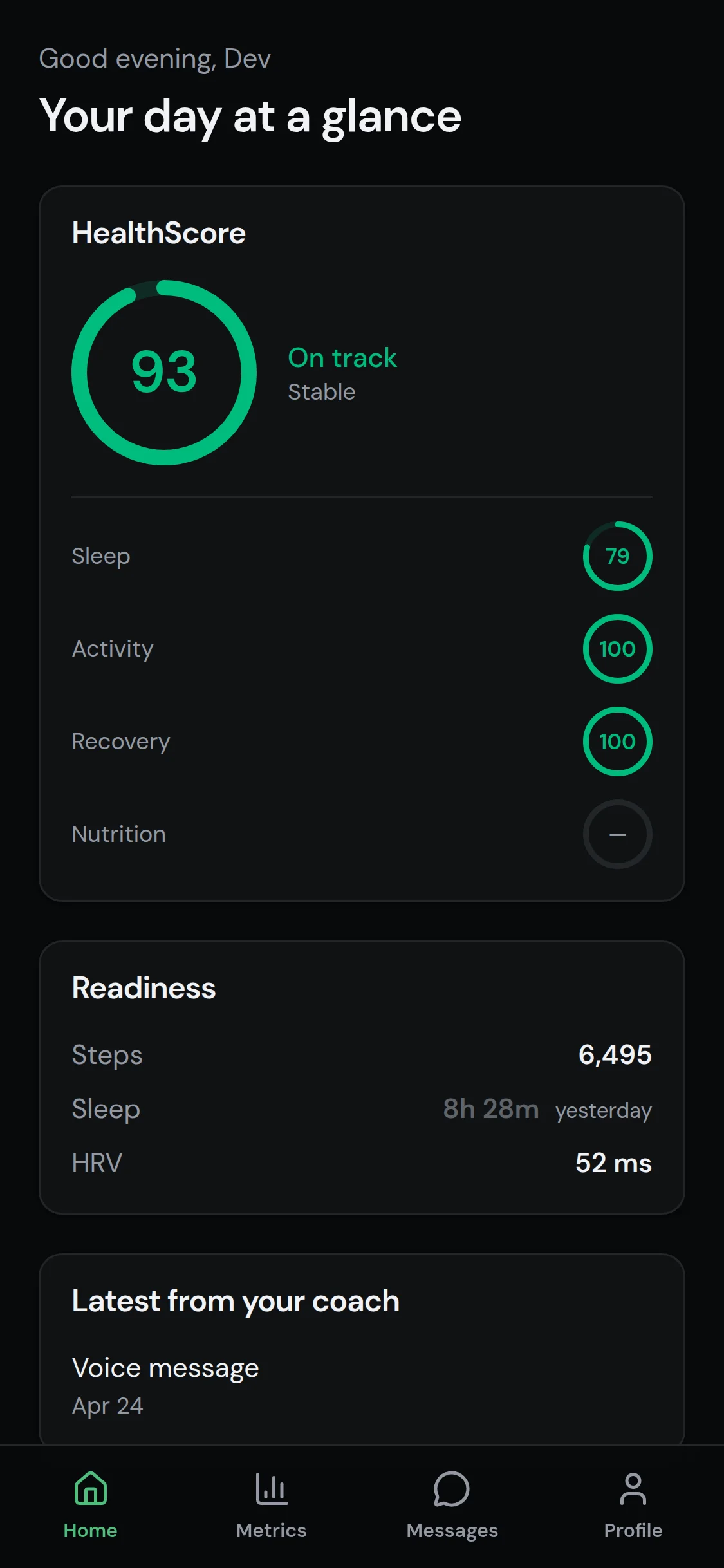
Task: Select the HRV row showing 52 ms
Action: (x=362, y=1162)
